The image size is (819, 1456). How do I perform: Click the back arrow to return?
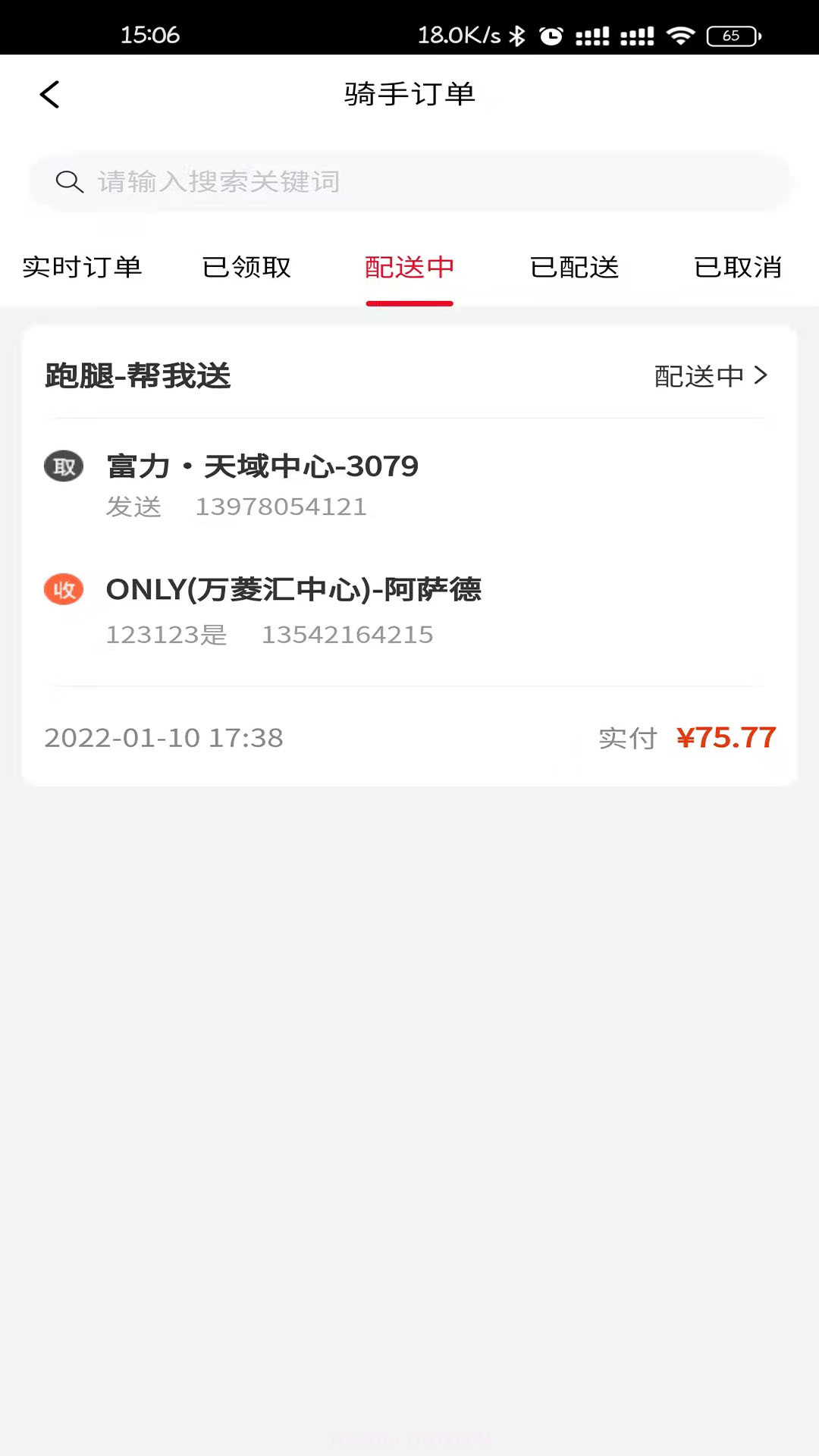pyautogui.click(x=49, y=93)
